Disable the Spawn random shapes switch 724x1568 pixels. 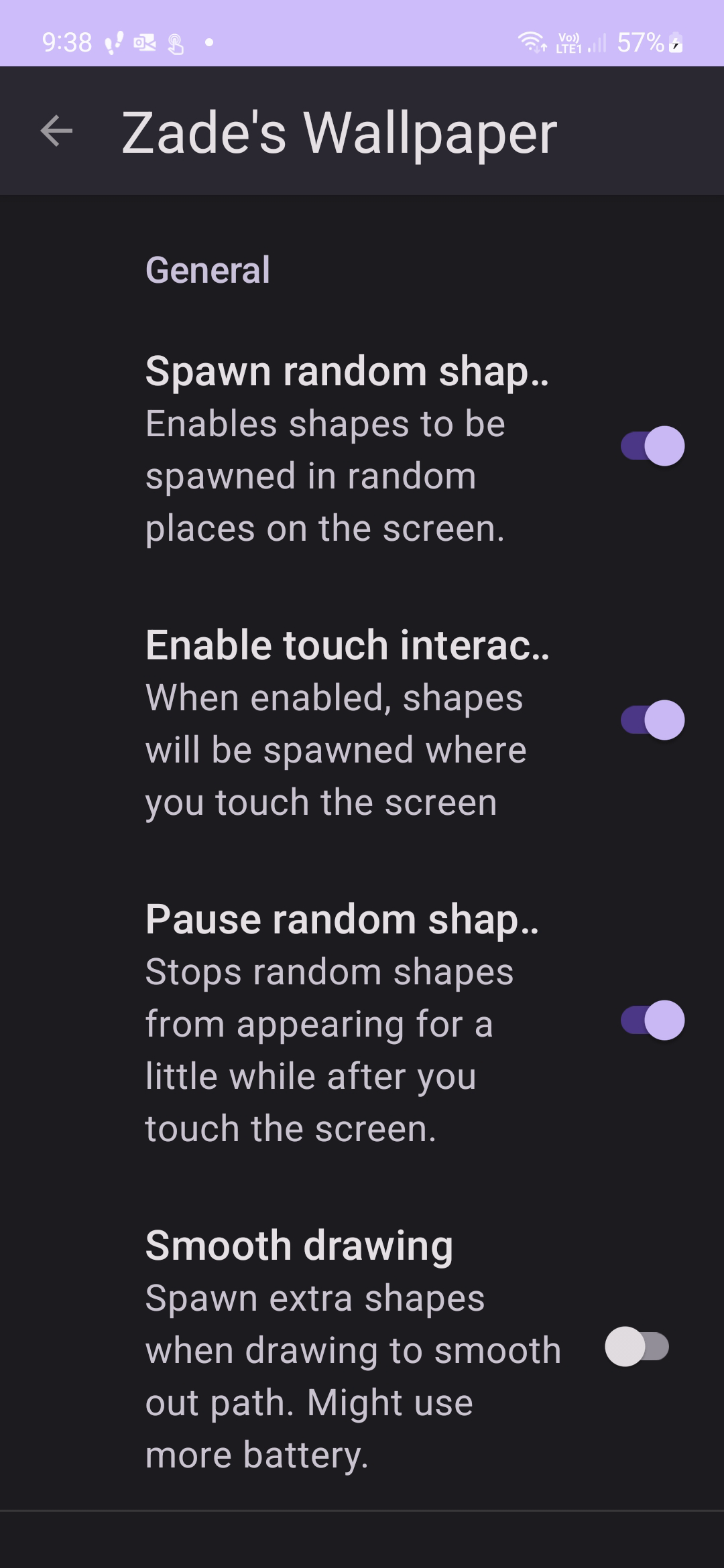pos(652,446)
